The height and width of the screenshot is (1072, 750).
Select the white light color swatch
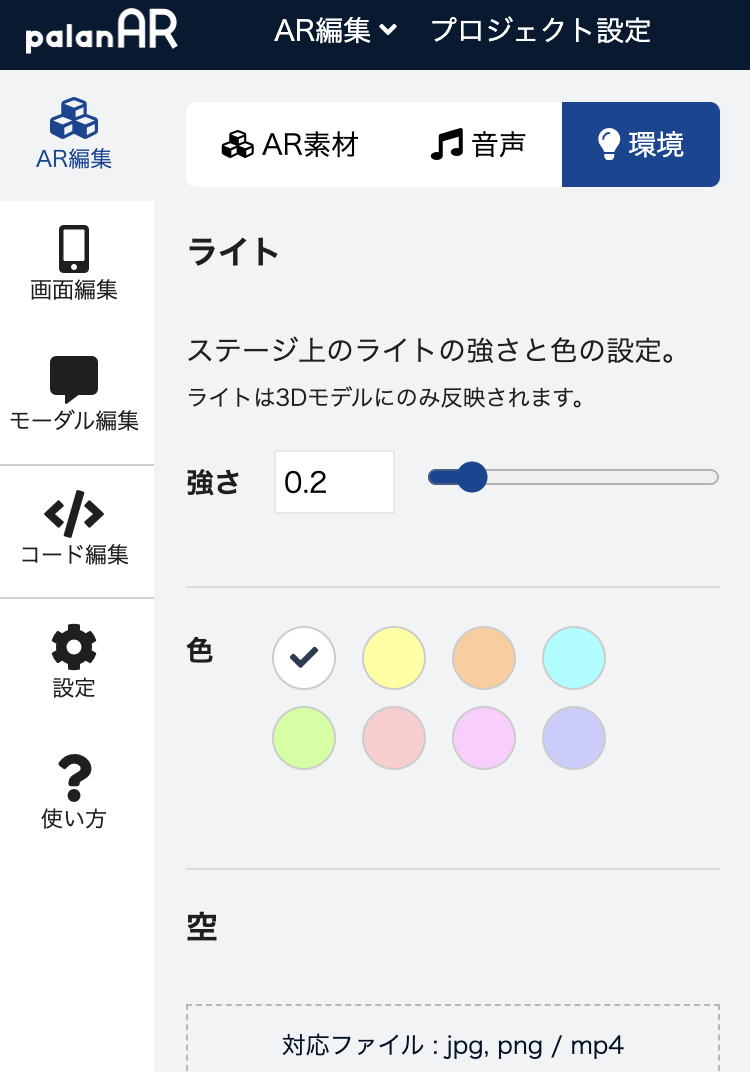303,658
